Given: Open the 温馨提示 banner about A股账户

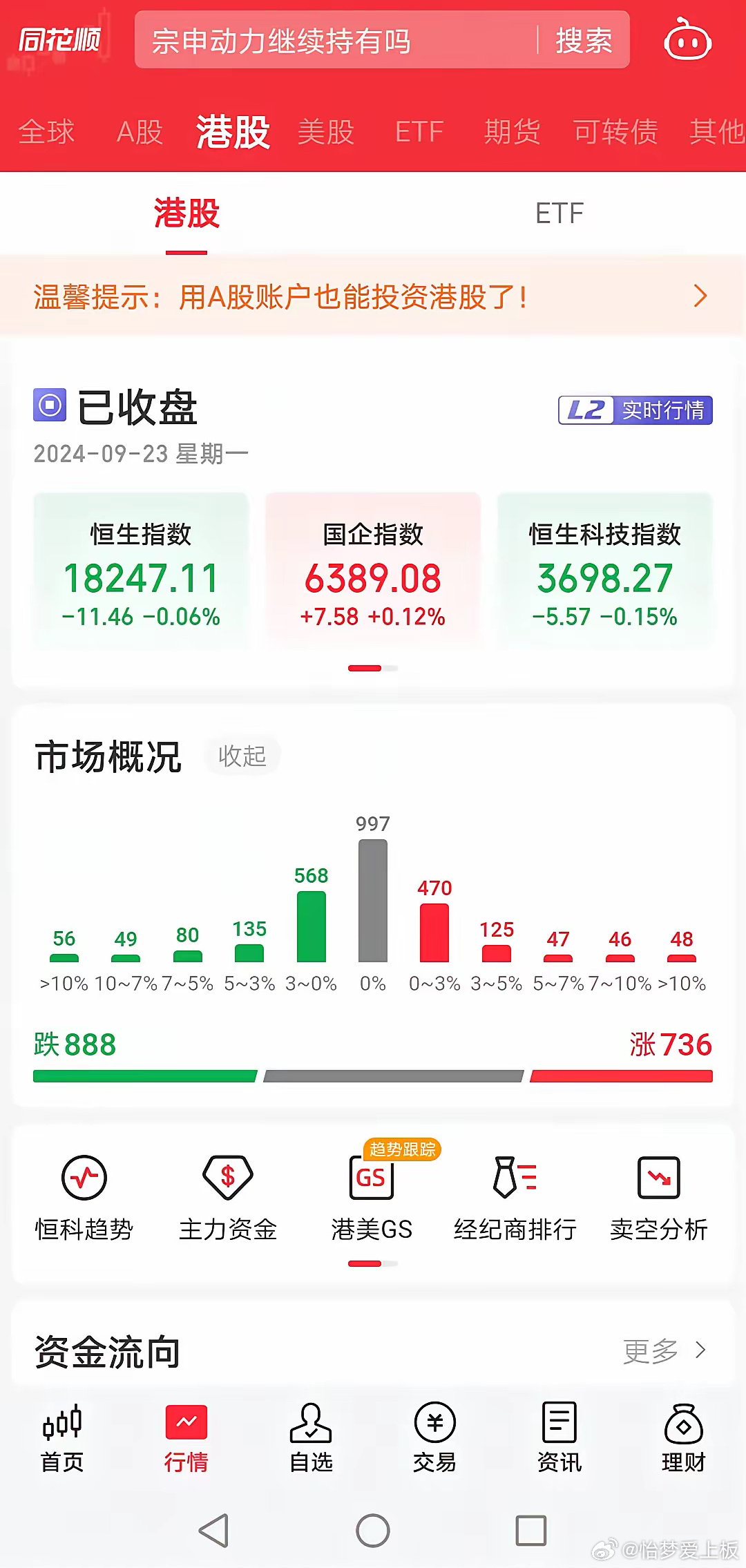Looking at the screenshot, I should [373, 297].
